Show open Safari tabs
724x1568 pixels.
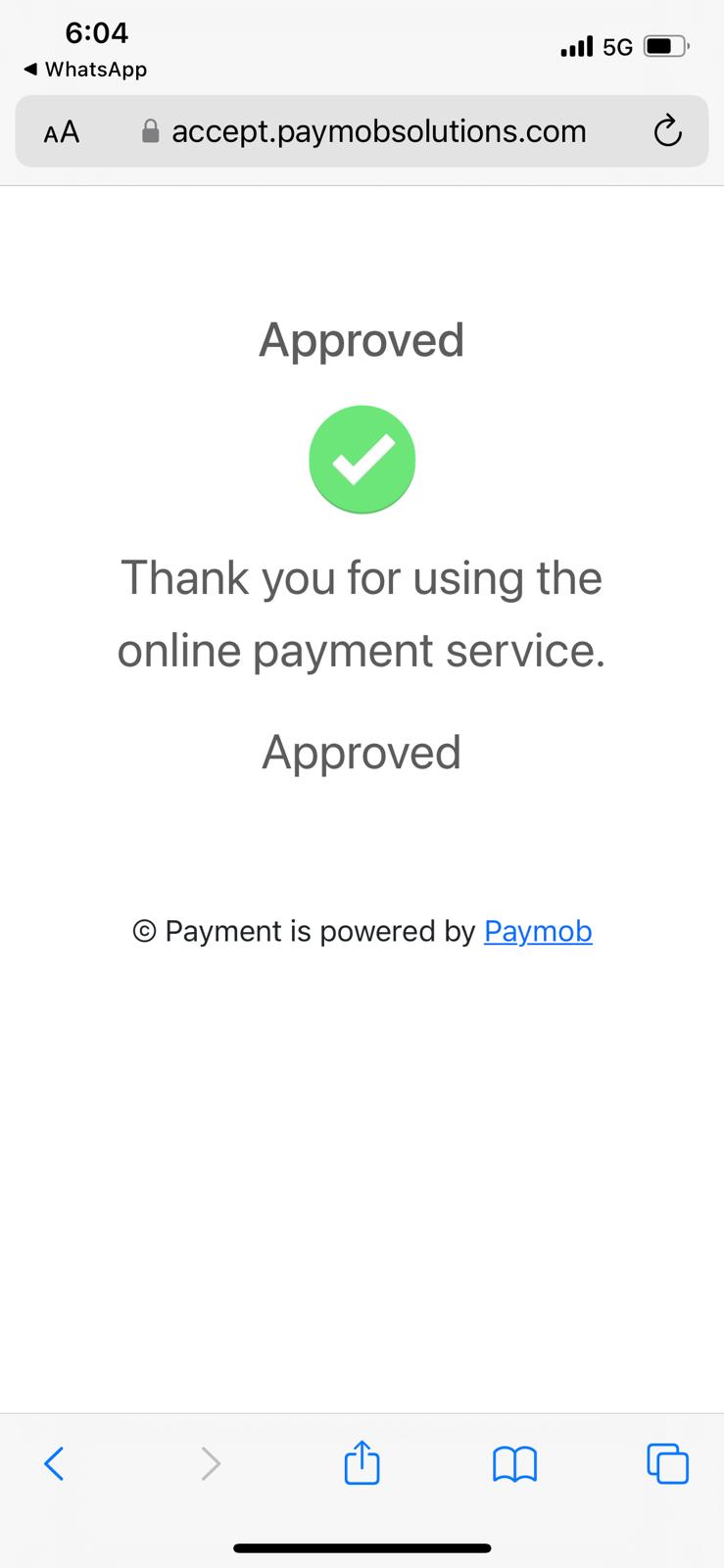668,1464
